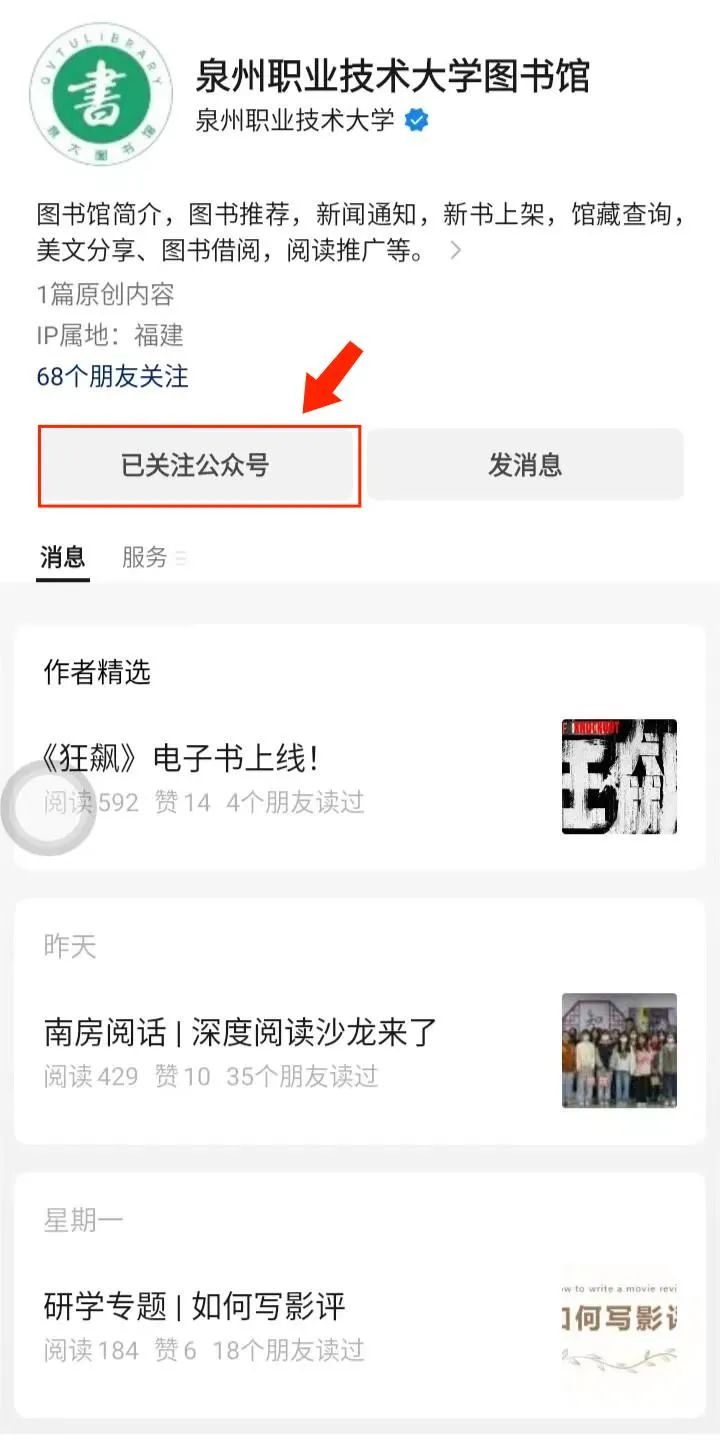Image resolution: width=720 pixels, height=1443 pixels.
Task: Tap 发消息 to send a message
Action: [x=525, y=465]
